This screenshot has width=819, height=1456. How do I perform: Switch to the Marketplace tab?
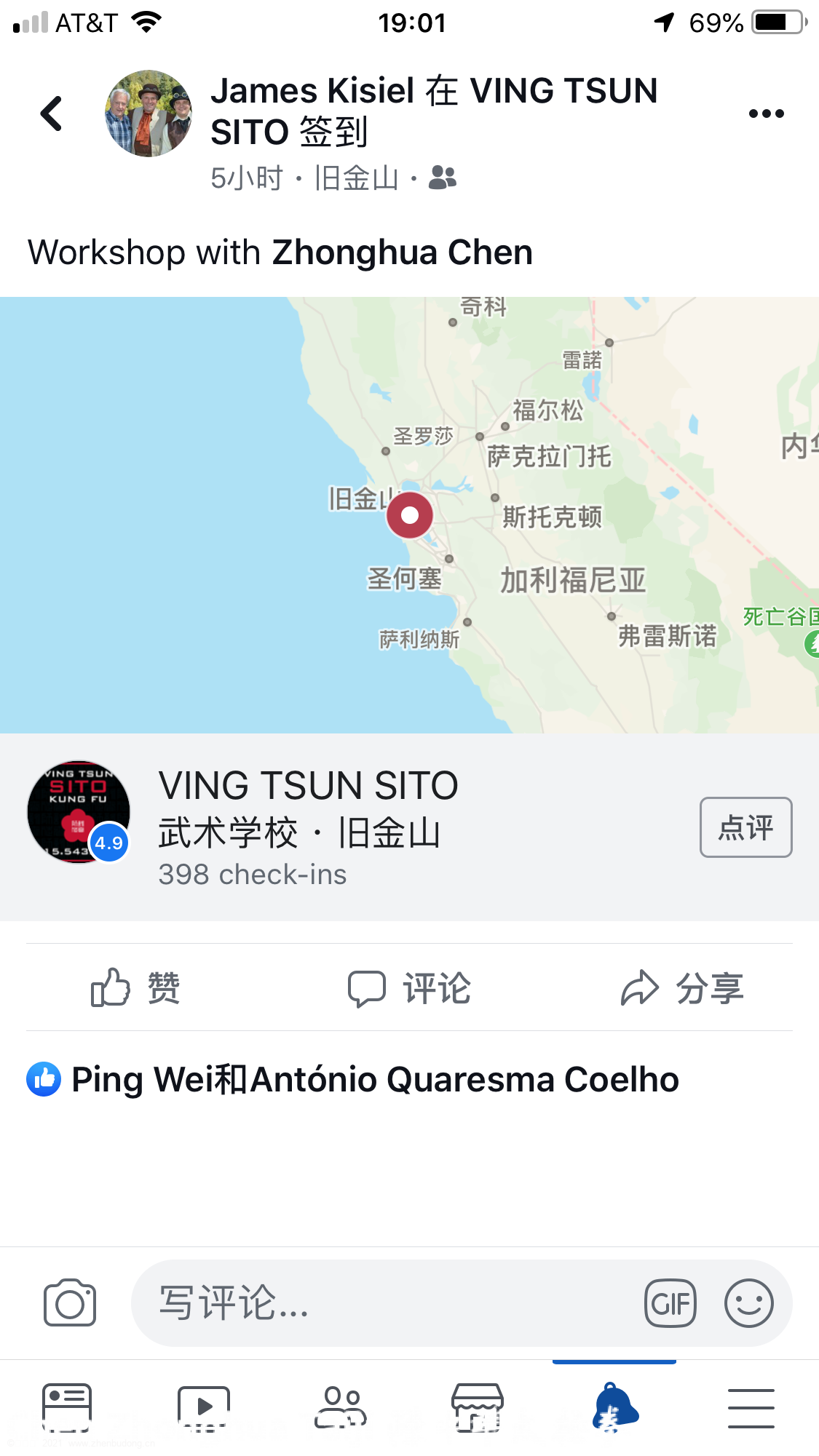point(478,1407)
